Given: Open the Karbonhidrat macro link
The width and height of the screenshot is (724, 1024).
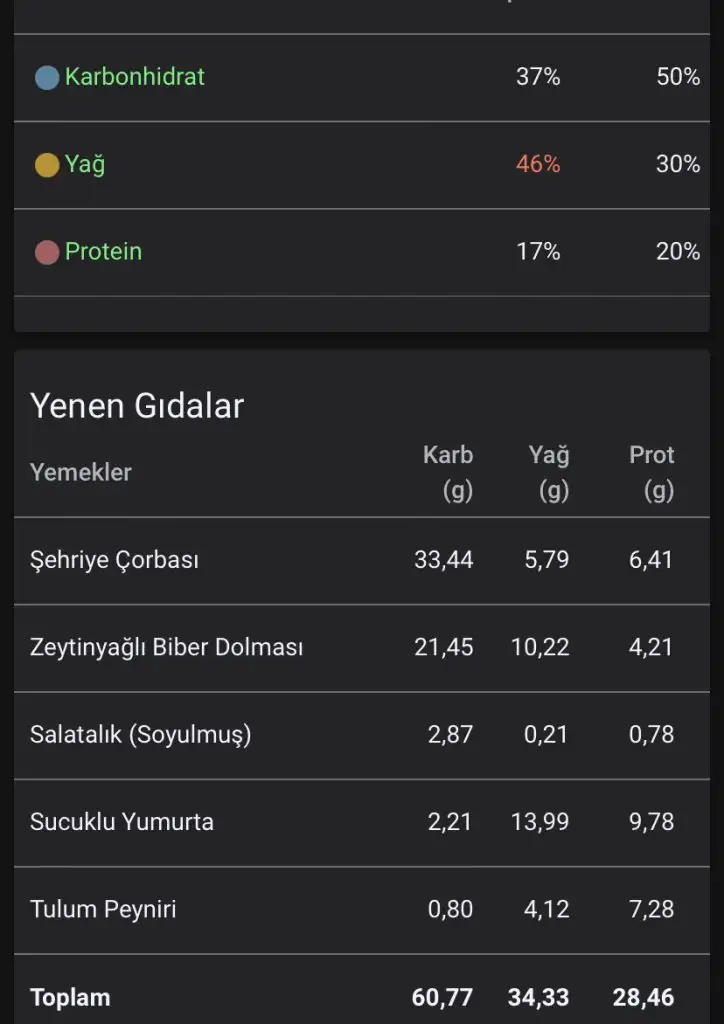Looking at the screenshot, I should tap(134, 77).
